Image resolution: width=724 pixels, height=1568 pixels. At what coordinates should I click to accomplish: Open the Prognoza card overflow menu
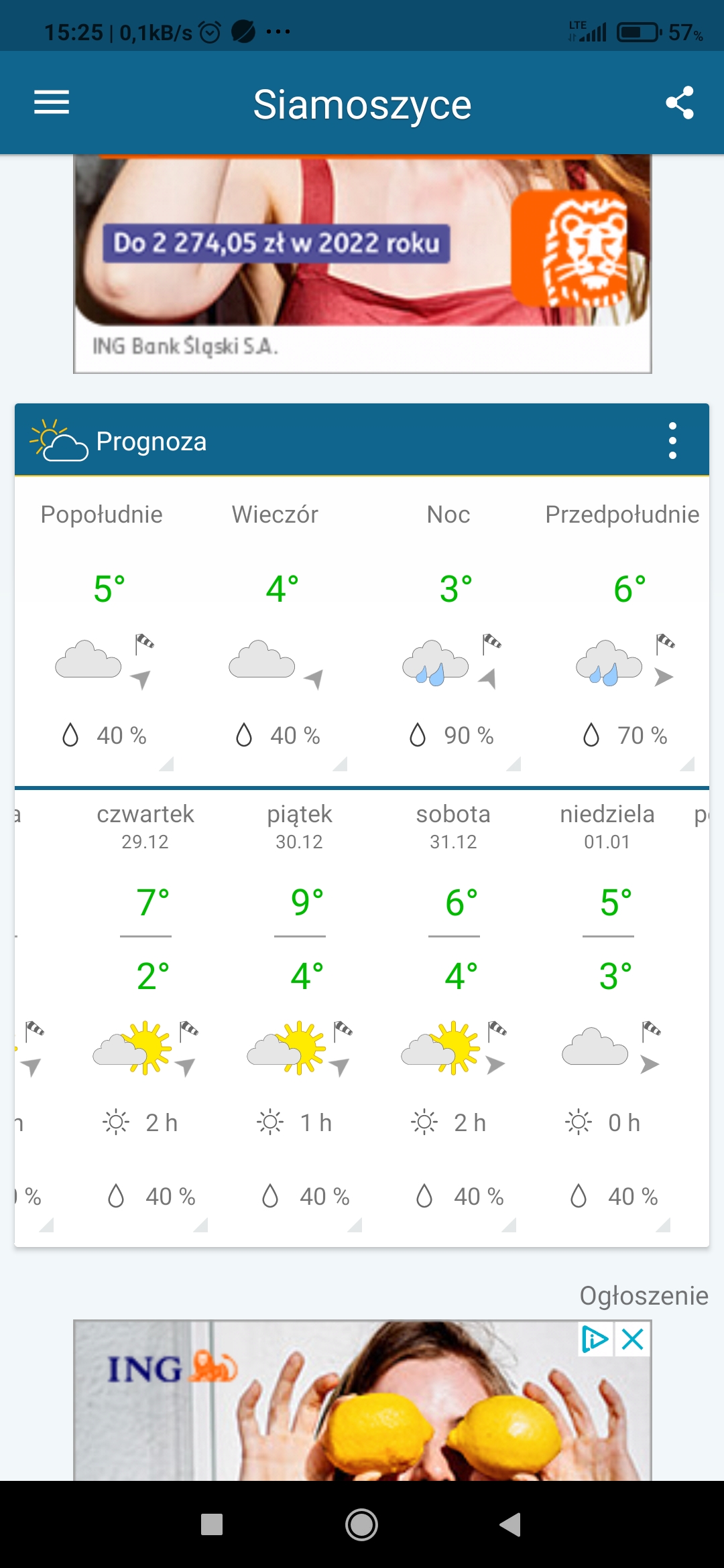(x=672, y=441)
